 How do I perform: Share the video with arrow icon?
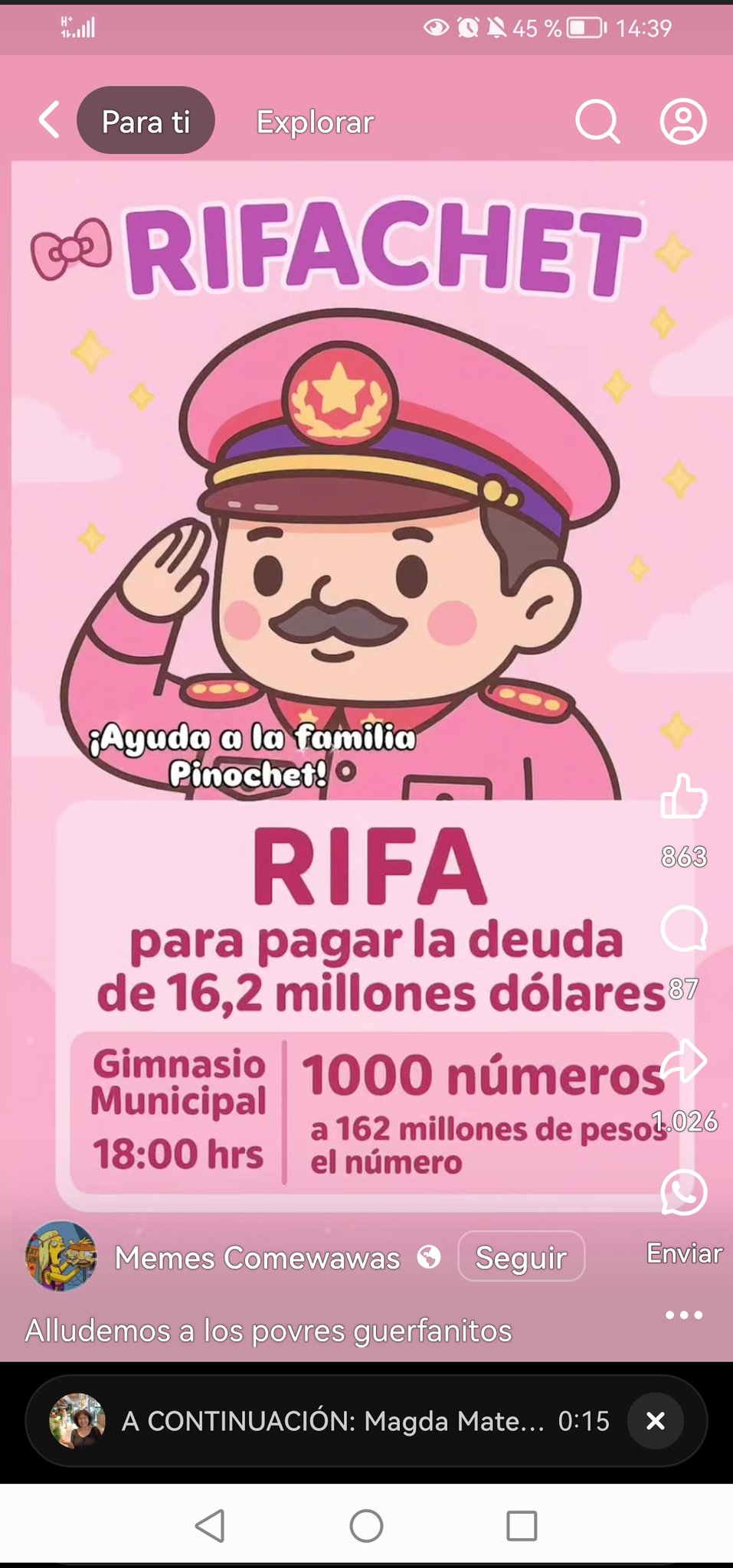683,1060
